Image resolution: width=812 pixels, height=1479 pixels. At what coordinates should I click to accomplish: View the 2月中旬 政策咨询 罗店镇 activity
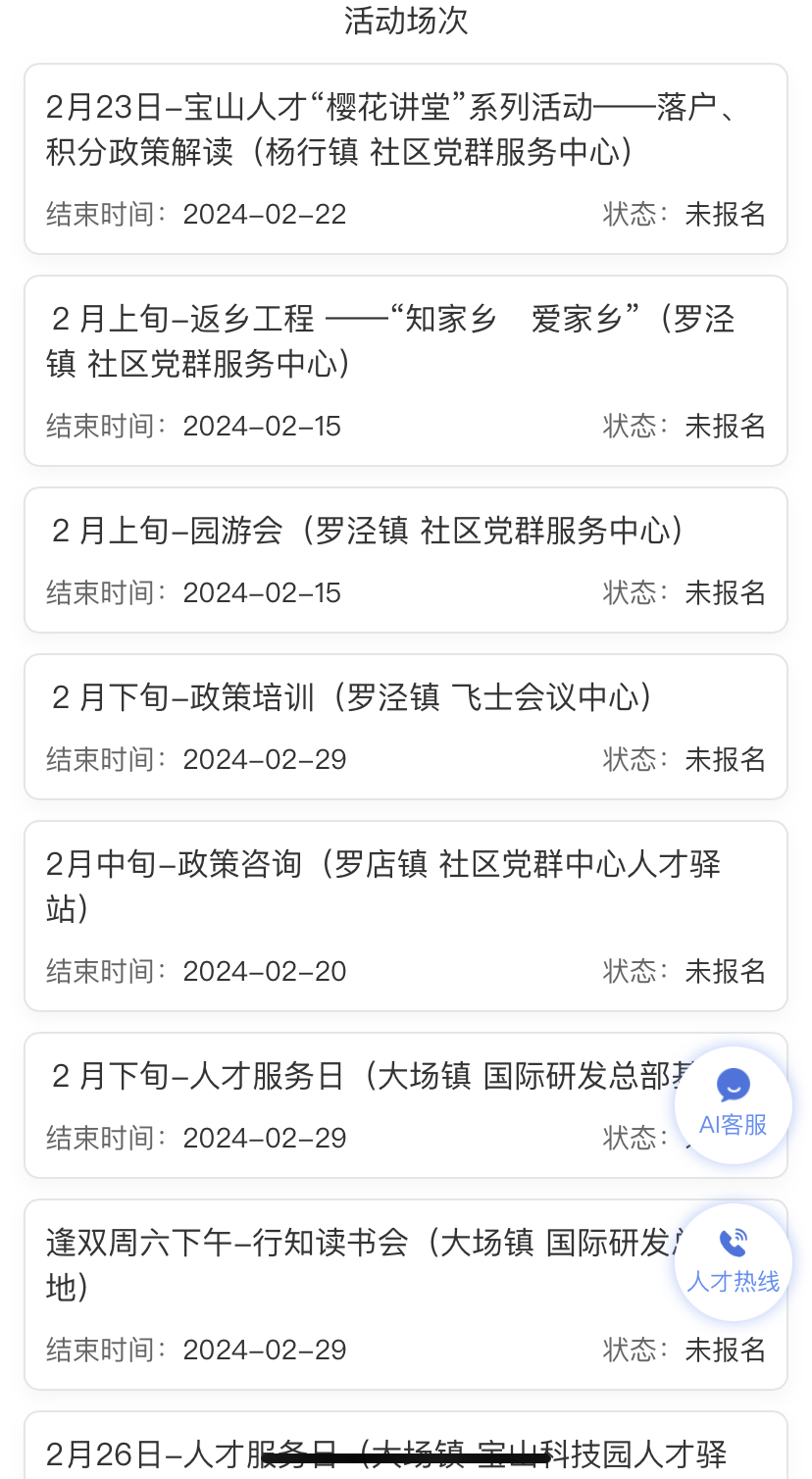click(x=406, y=916)
